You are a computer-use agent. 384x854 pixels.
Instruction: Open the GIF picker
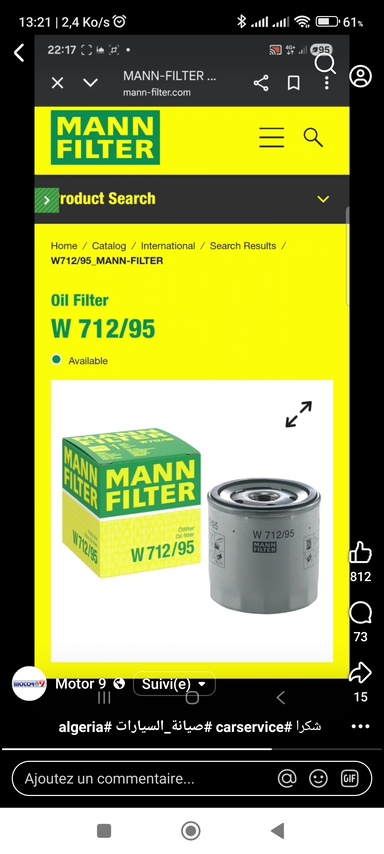pos(349,779)
